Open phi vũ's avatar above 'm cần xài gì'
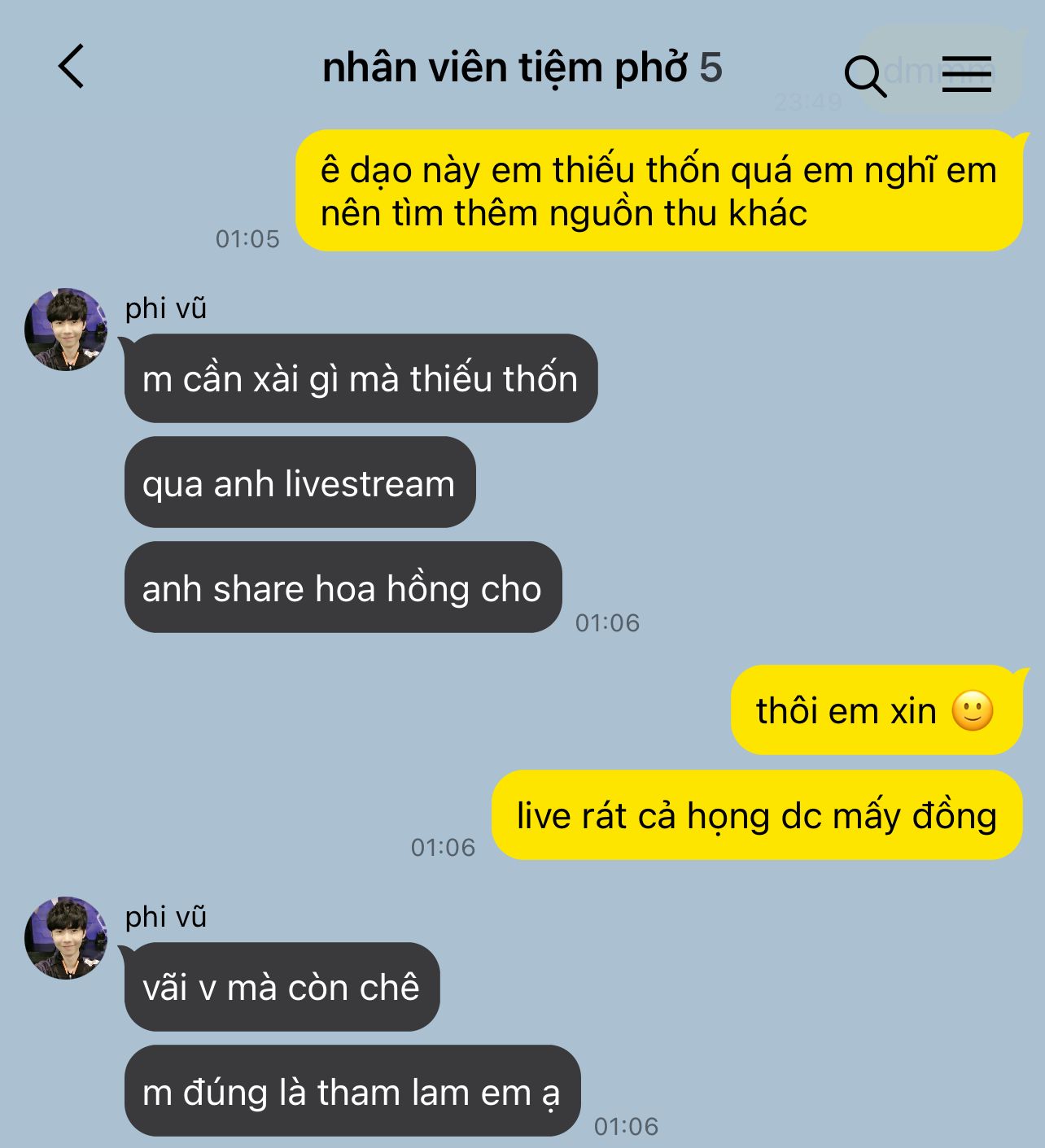Image resolution: width=1045 pixels, height=1148 pixels. pyautogui.click(x=66, y=330)
